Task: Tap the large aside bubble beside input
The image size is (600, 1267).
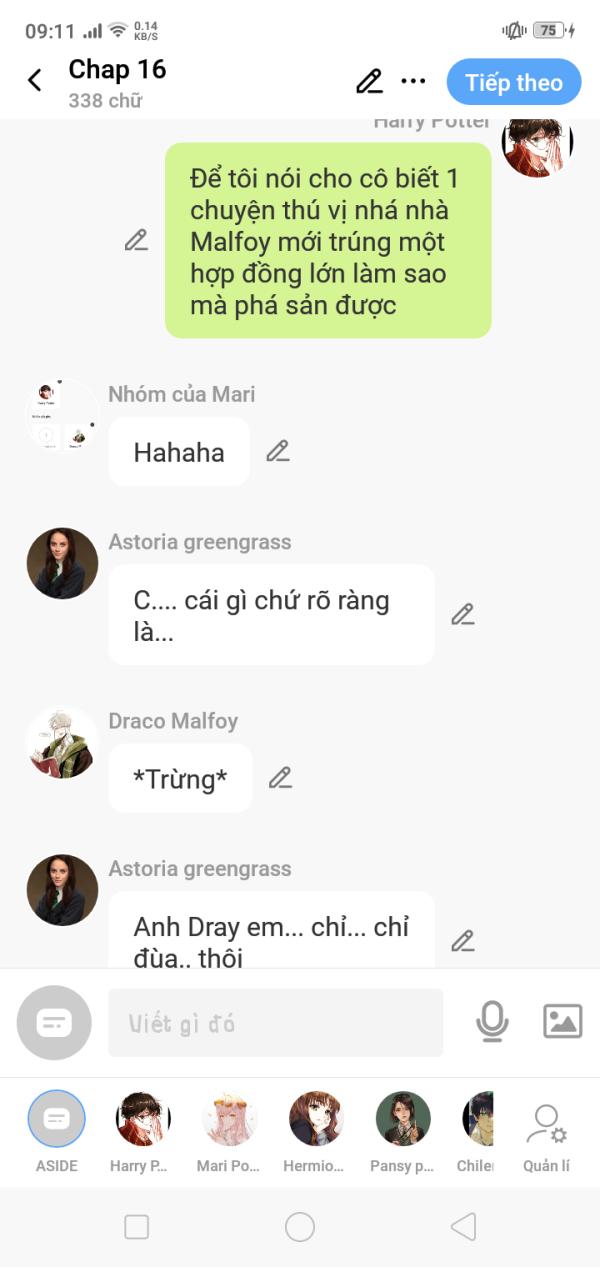Action: tap(54, 1022)
